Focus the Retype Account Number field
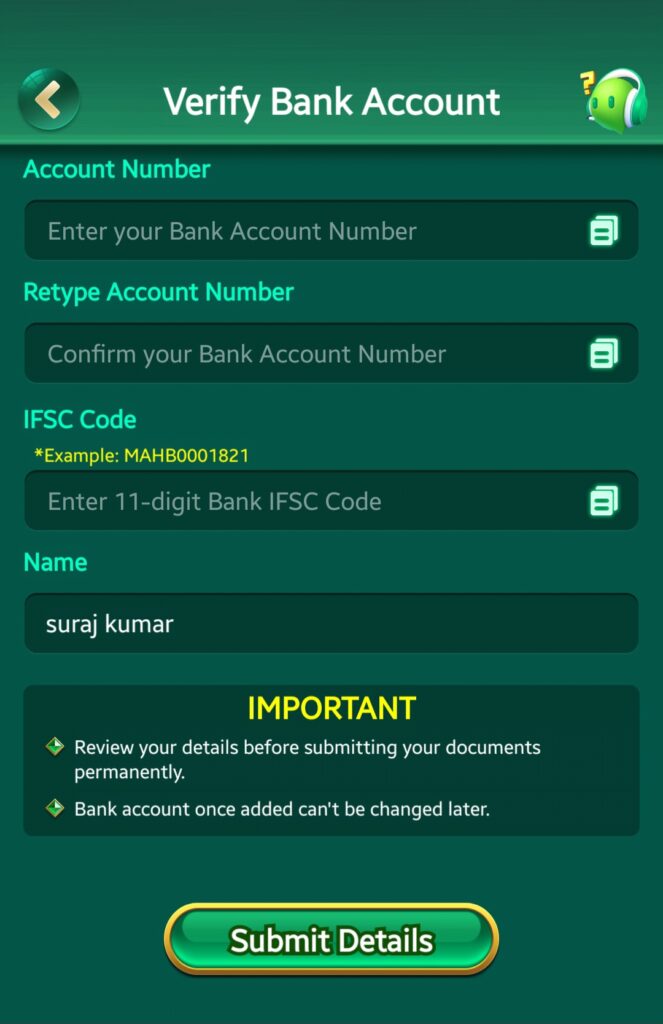The image size is (663, 1024). click(x=300, y=354)
